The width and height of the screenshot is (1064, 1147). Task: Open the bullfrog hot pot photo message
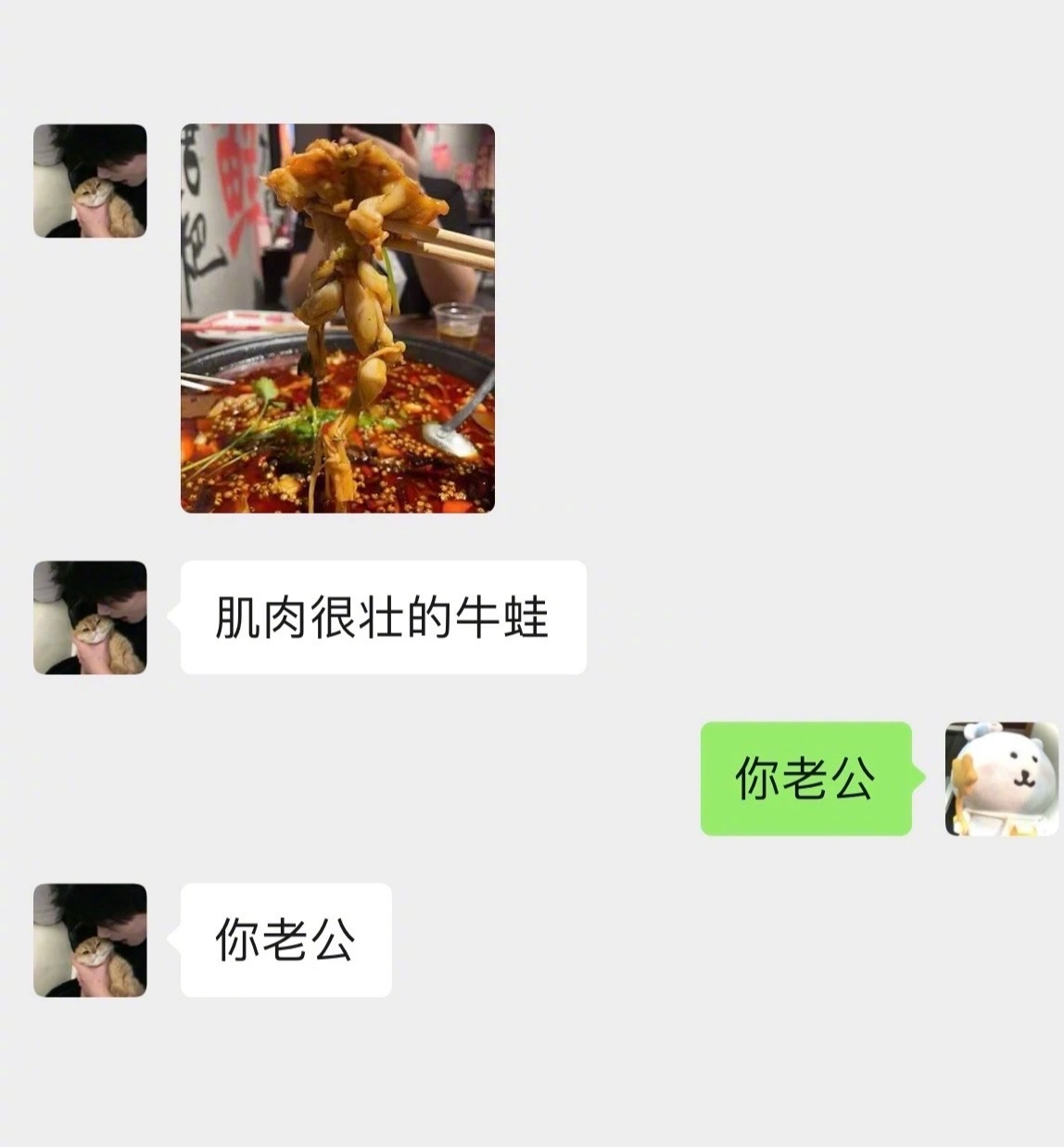coord(337,318)
